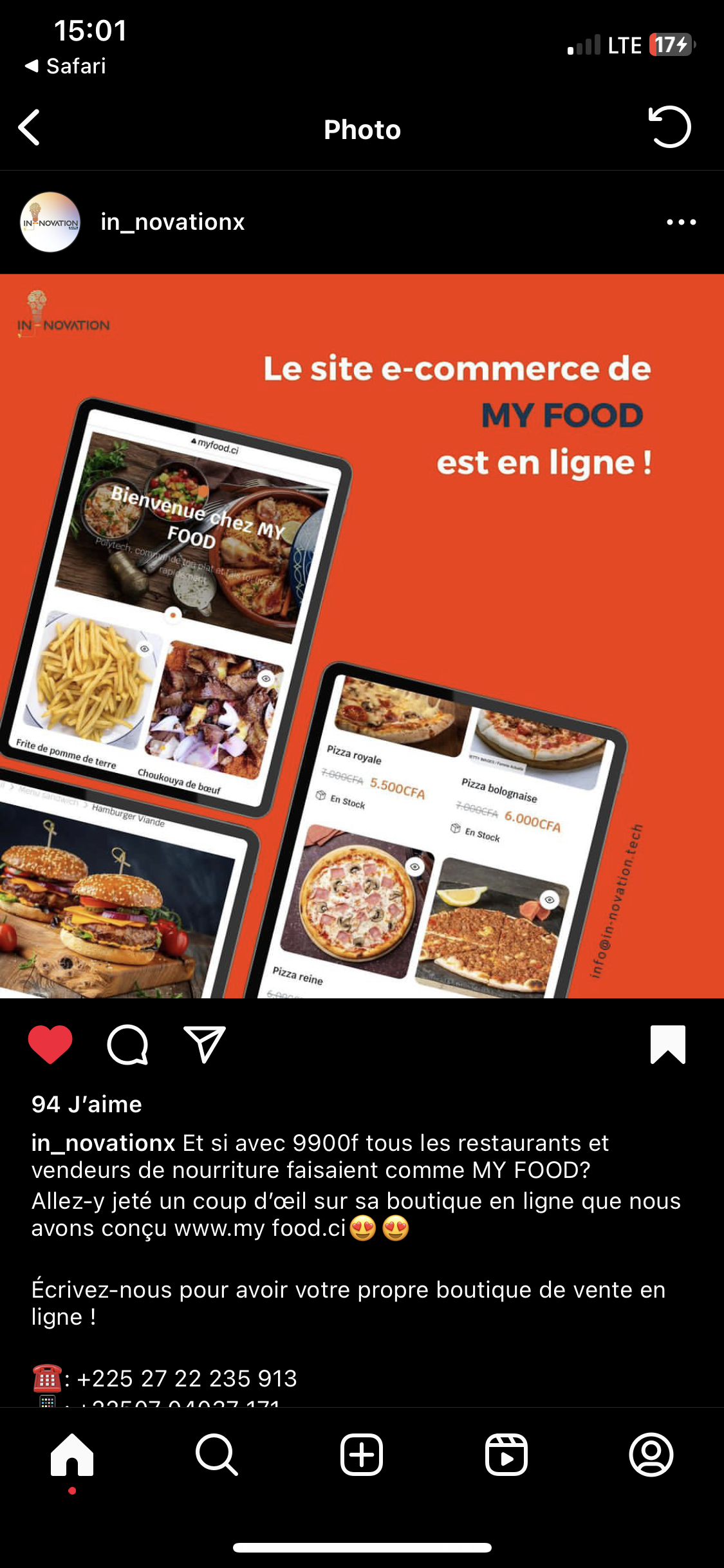Share this post via paper plane icon

(x=205, y=1044)
